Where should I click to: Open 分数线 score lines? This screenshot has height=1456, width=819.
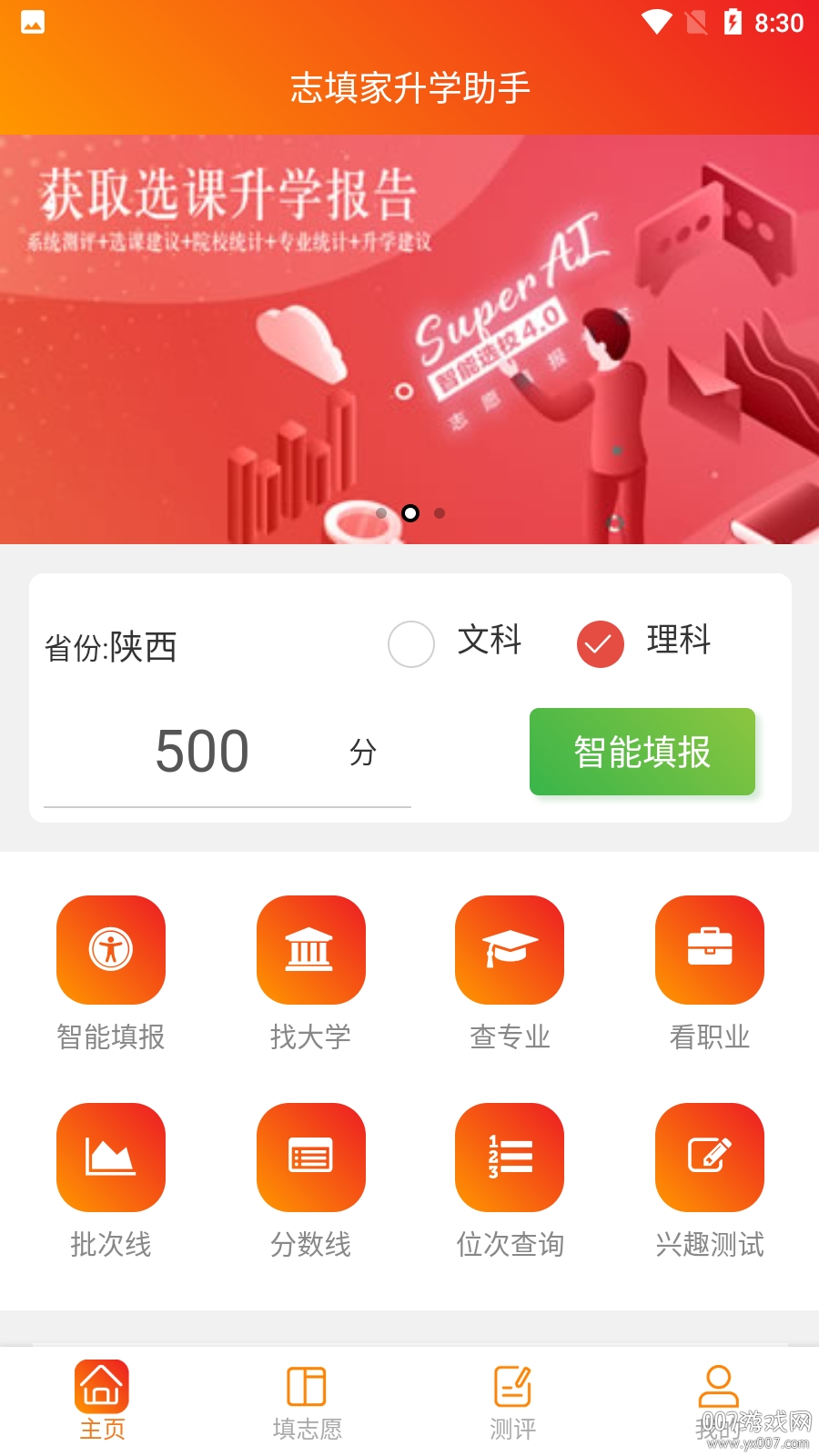[310, 1158]
